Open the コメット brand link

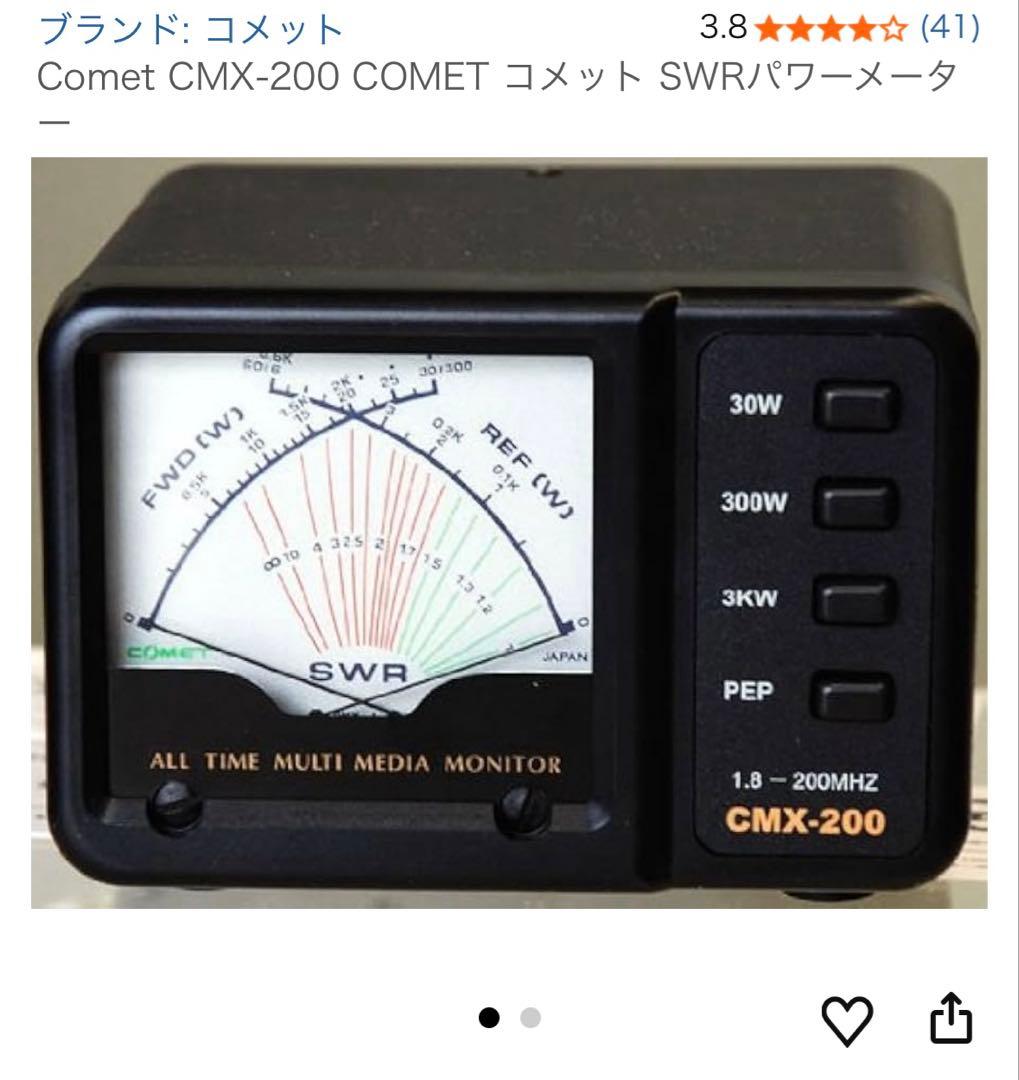point(190,30)
